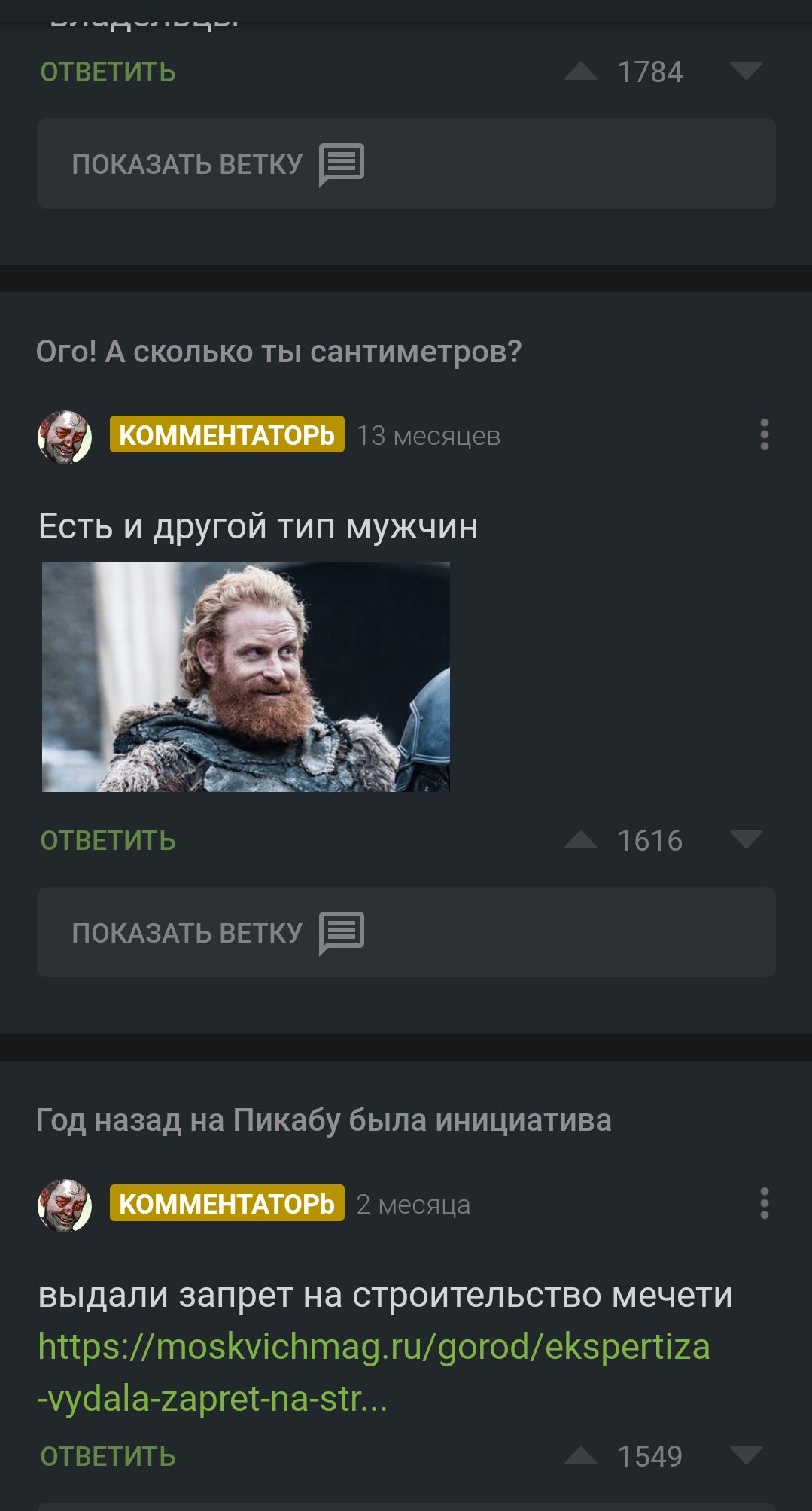Downvote the comment with 1784 votes
The width and height of the screenshot is (812, 1511).
746,72
